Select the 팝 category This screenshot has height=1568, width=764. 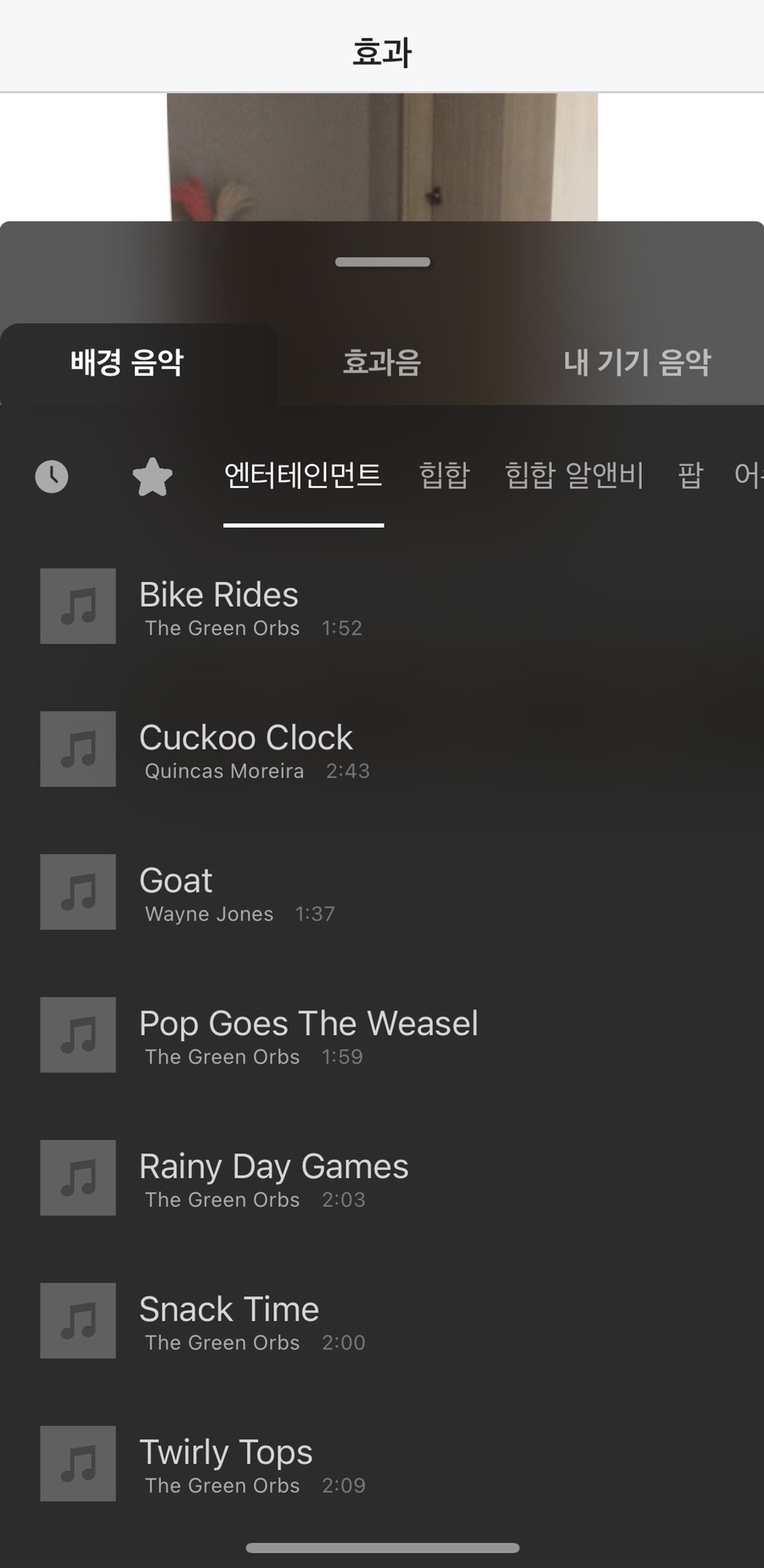coord(690,475)
